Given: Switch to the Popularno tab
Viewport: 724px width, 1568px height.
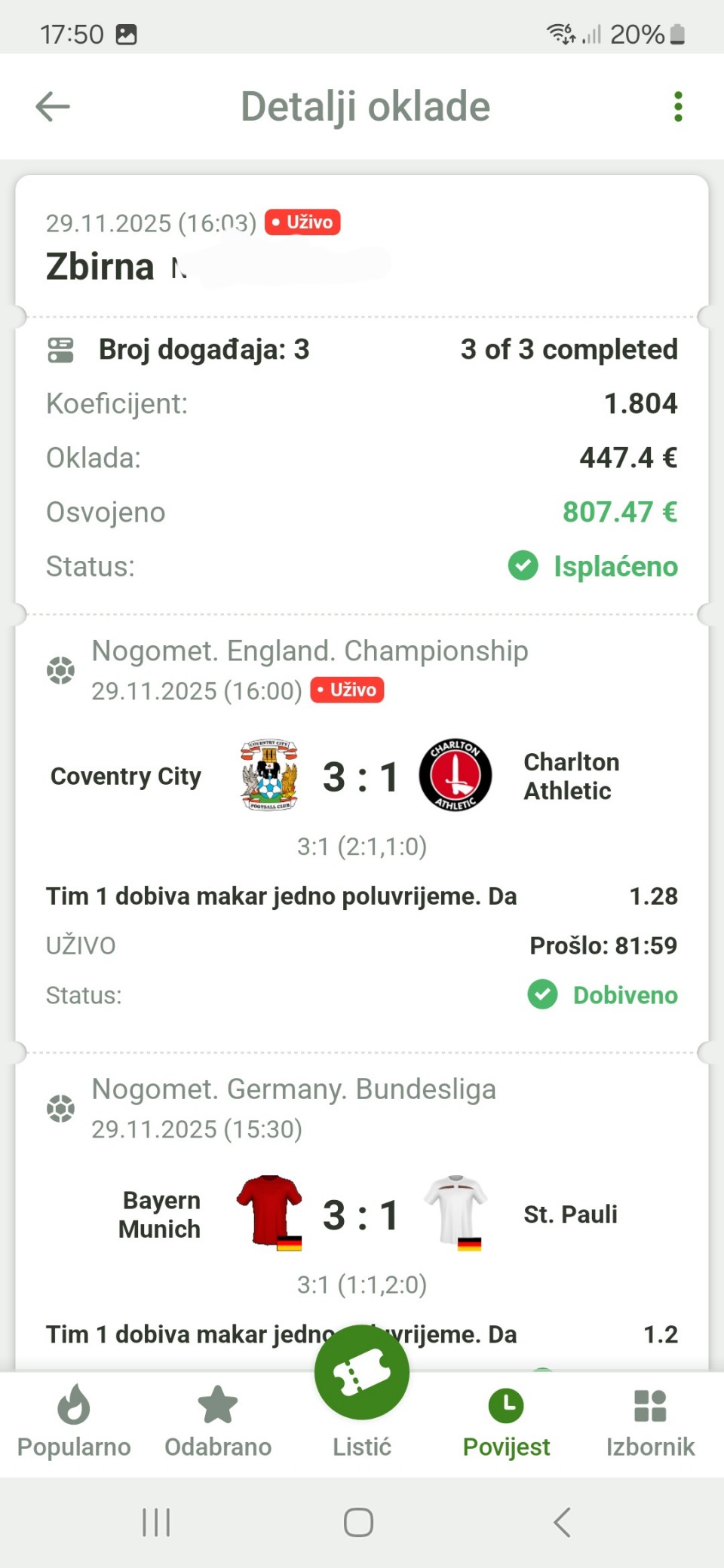Looking at the screenshot, I should coord(74,1421).
